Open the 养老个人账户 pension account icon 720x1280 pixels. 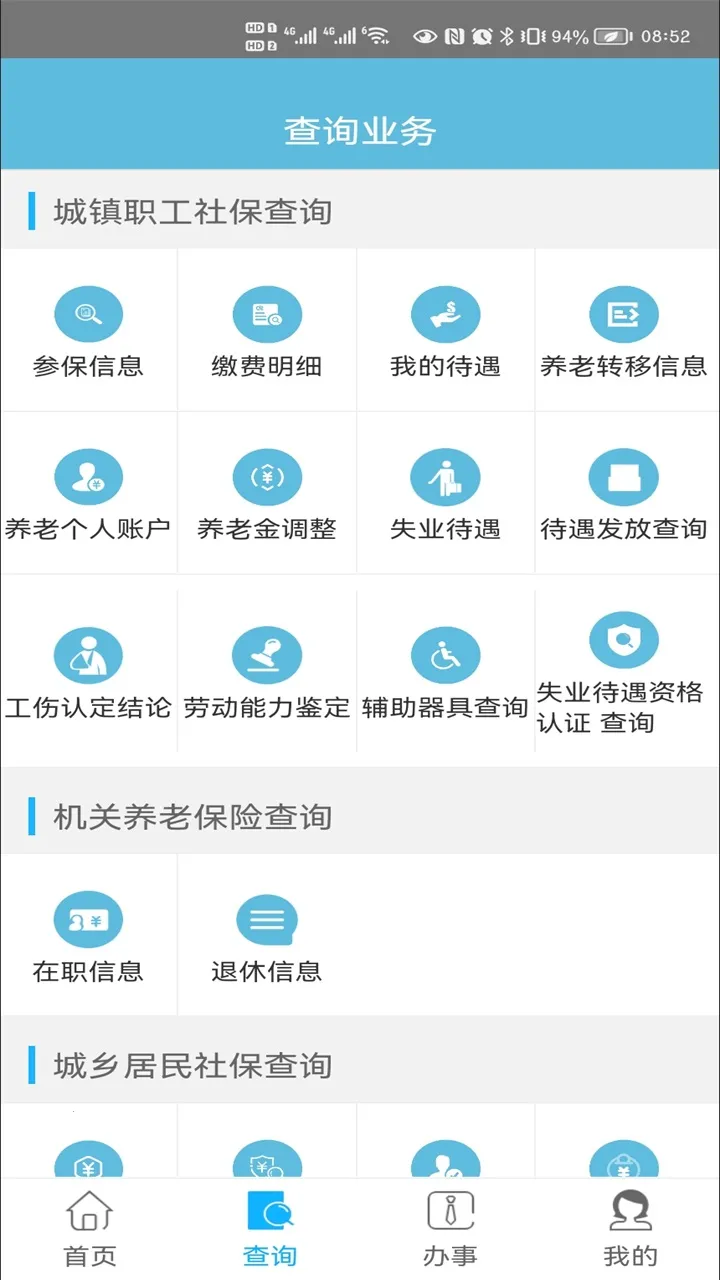[x=89, y=492]
